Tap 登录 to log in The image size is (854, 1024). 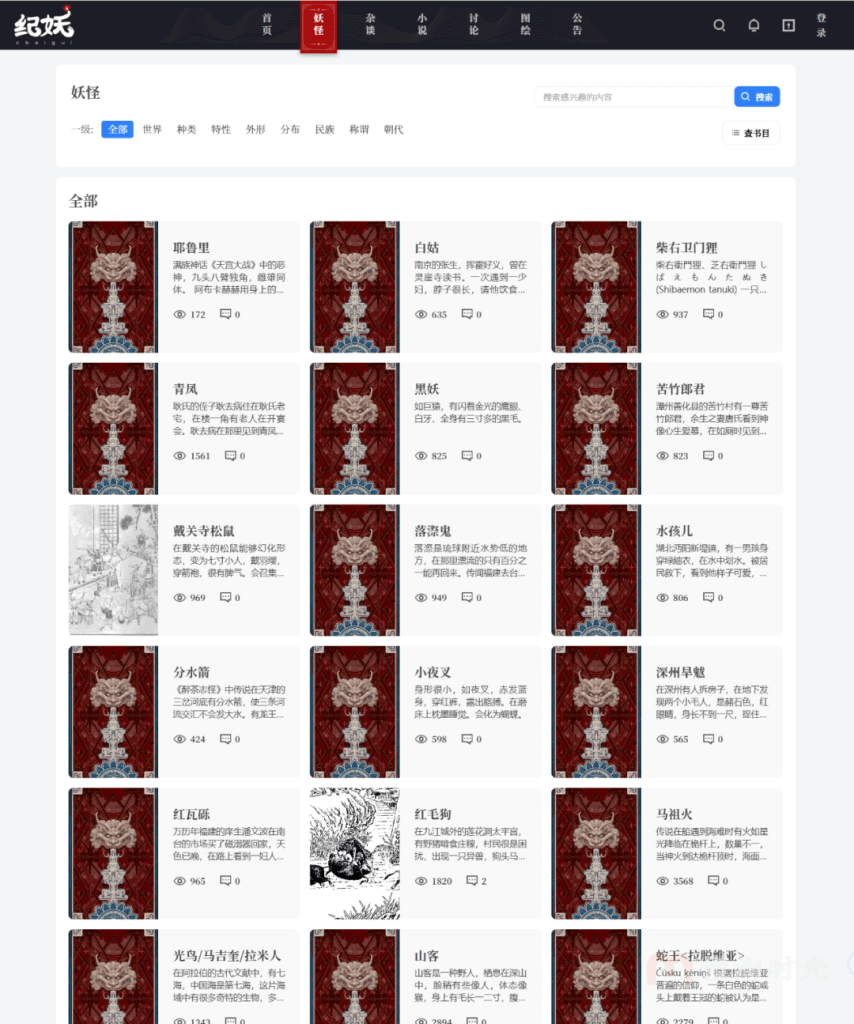click(x=821, y=25)
